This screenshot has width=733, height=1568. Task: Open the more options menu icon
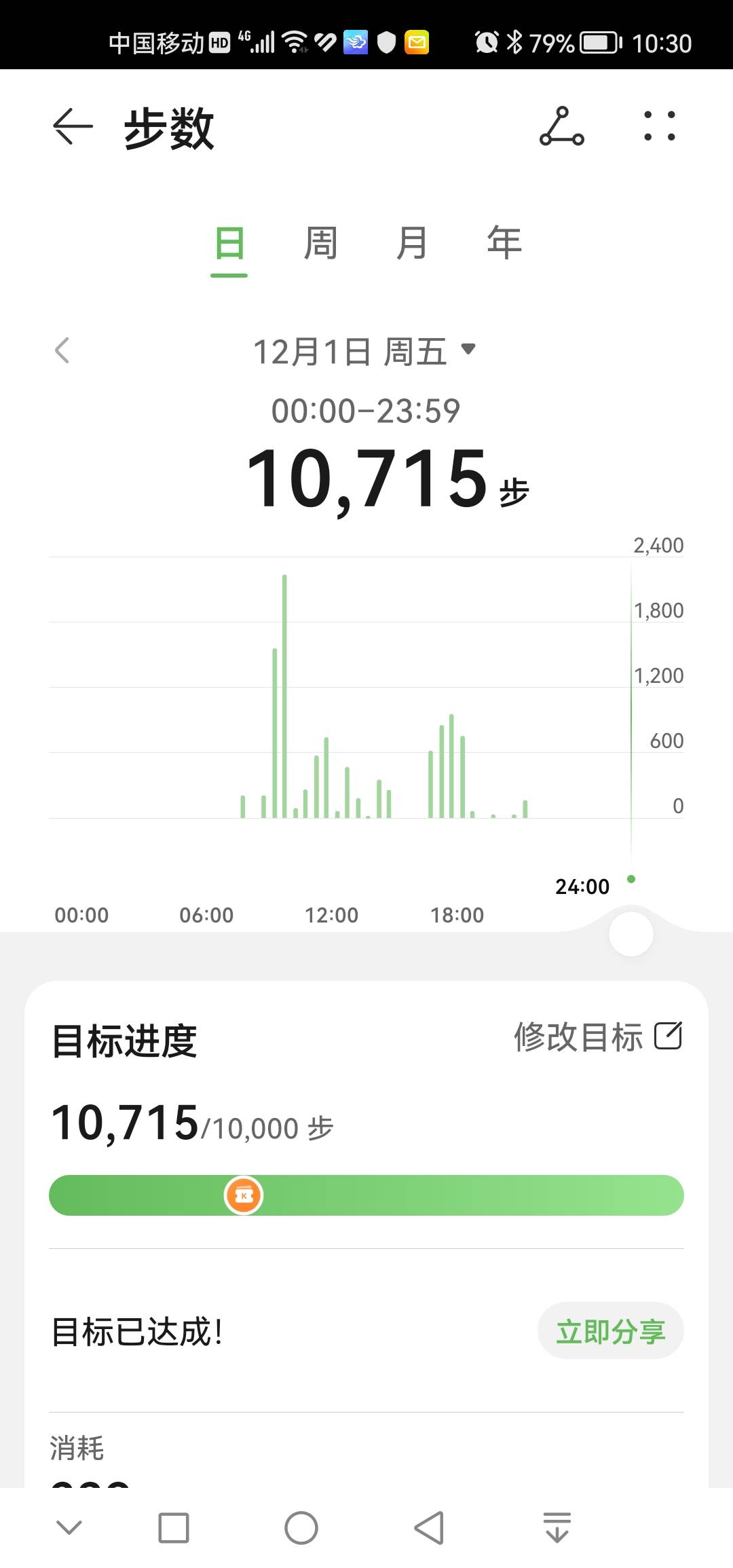pyautogui.click(x=659, y=128)
